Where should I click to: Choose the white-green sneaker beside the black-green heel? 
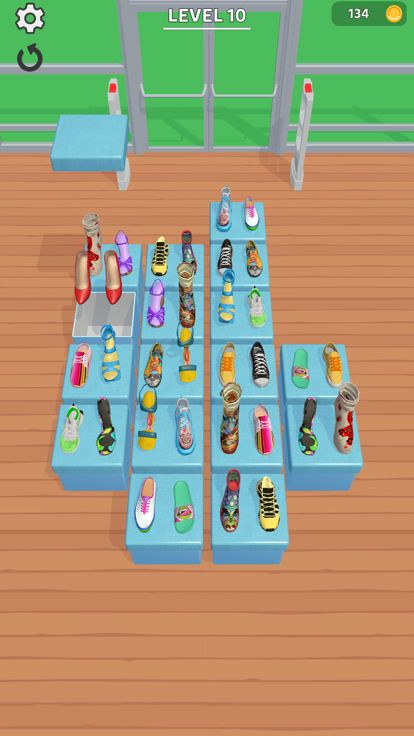72,429
